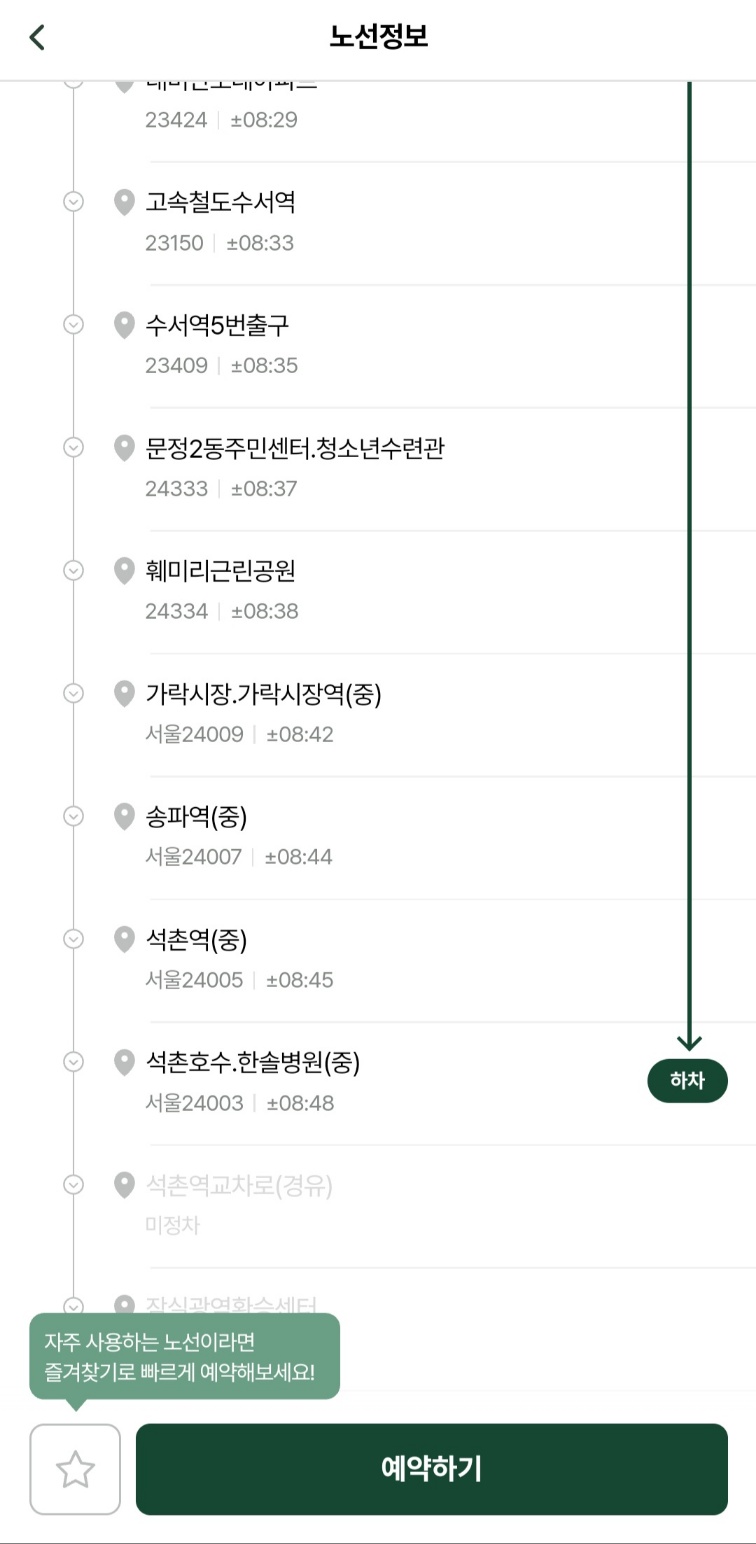This screenshot has height=1544, width=756.
Task: Expand the chevron next to 고속철도수서역
Action: pyautogui.click(x=72, y=203)
